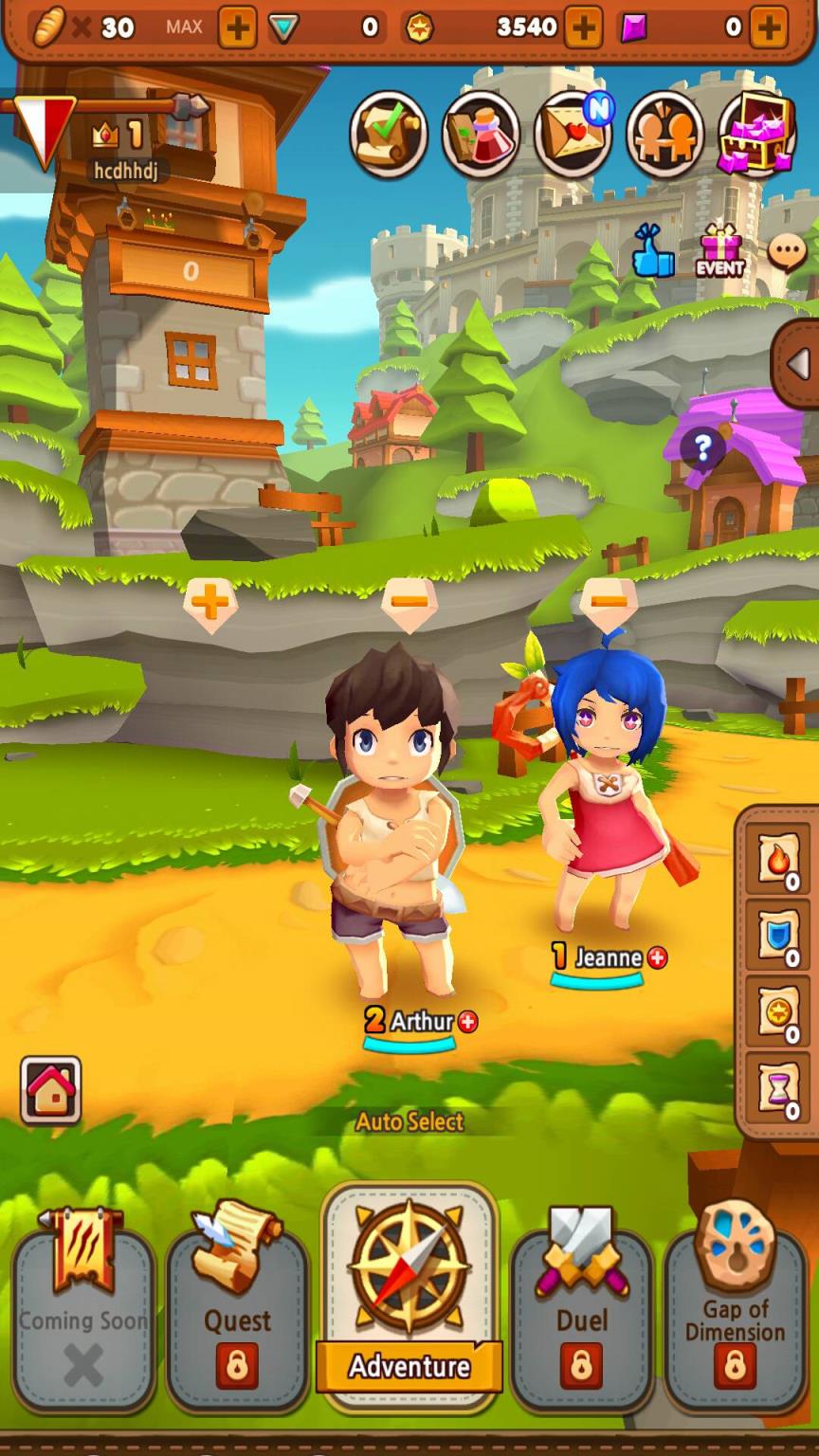
Task: Remove Jeanne from the team
Action: [608, 601]
